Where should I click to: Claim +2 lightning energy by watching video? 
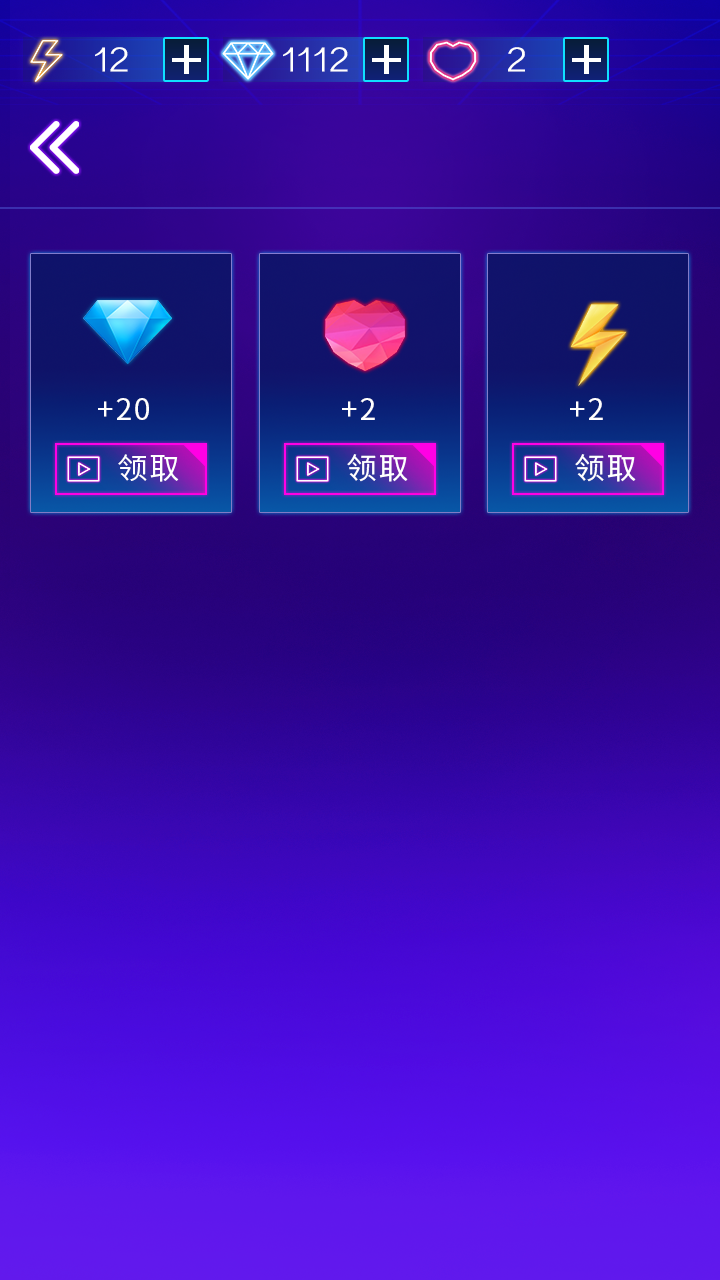pyautogui.click(x=588, y=469)
